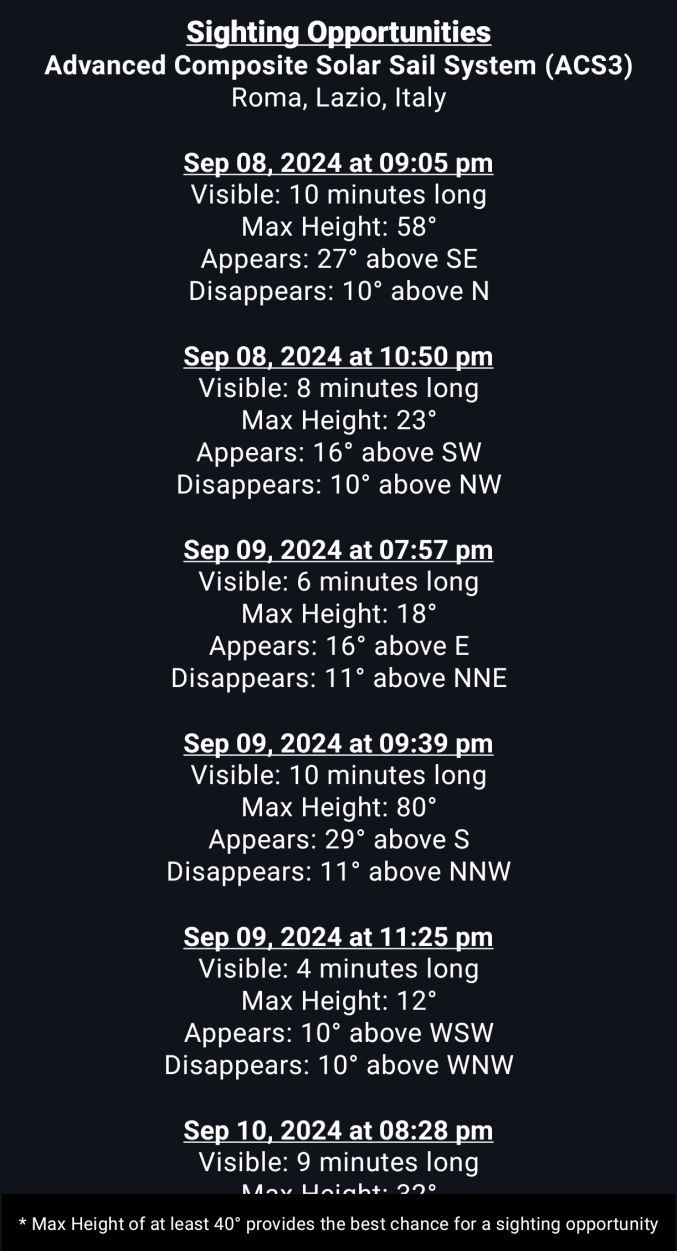View the Sep 09, 2024 at 11:25 pm sighting
The image size is (677, 1251).
pyautogui.click(x=338, y=937)
